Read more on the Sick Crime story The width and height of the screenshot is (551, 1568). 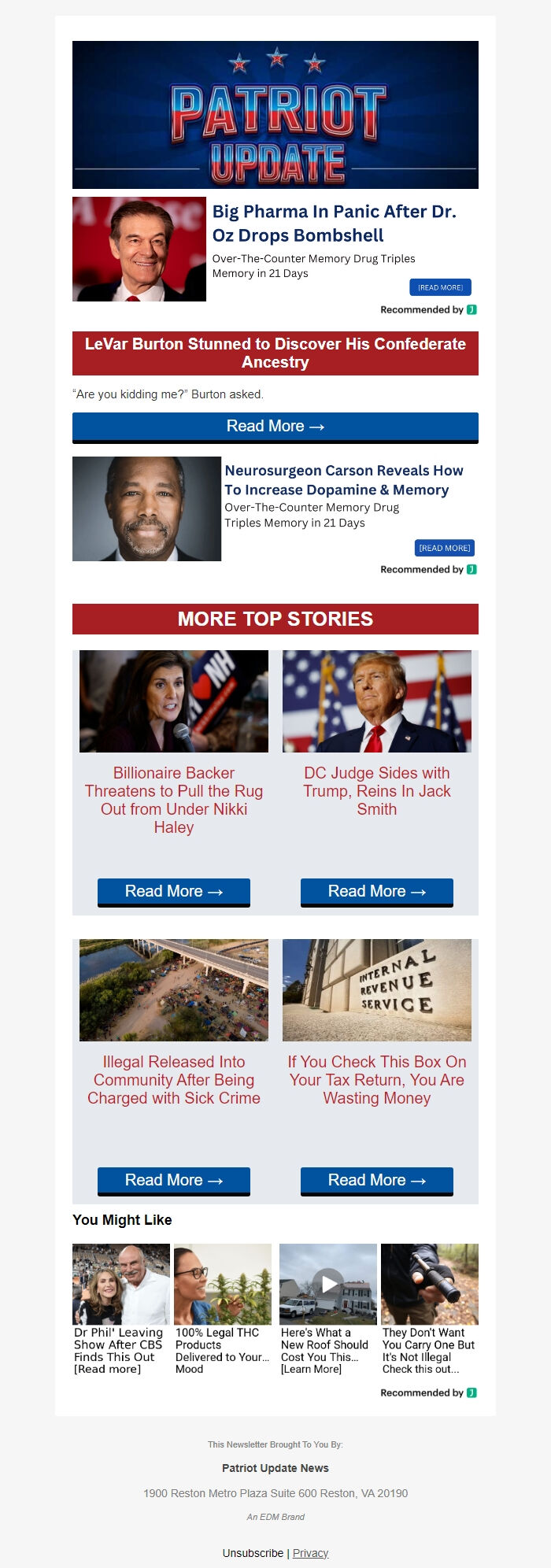[x=174, y=1181]
